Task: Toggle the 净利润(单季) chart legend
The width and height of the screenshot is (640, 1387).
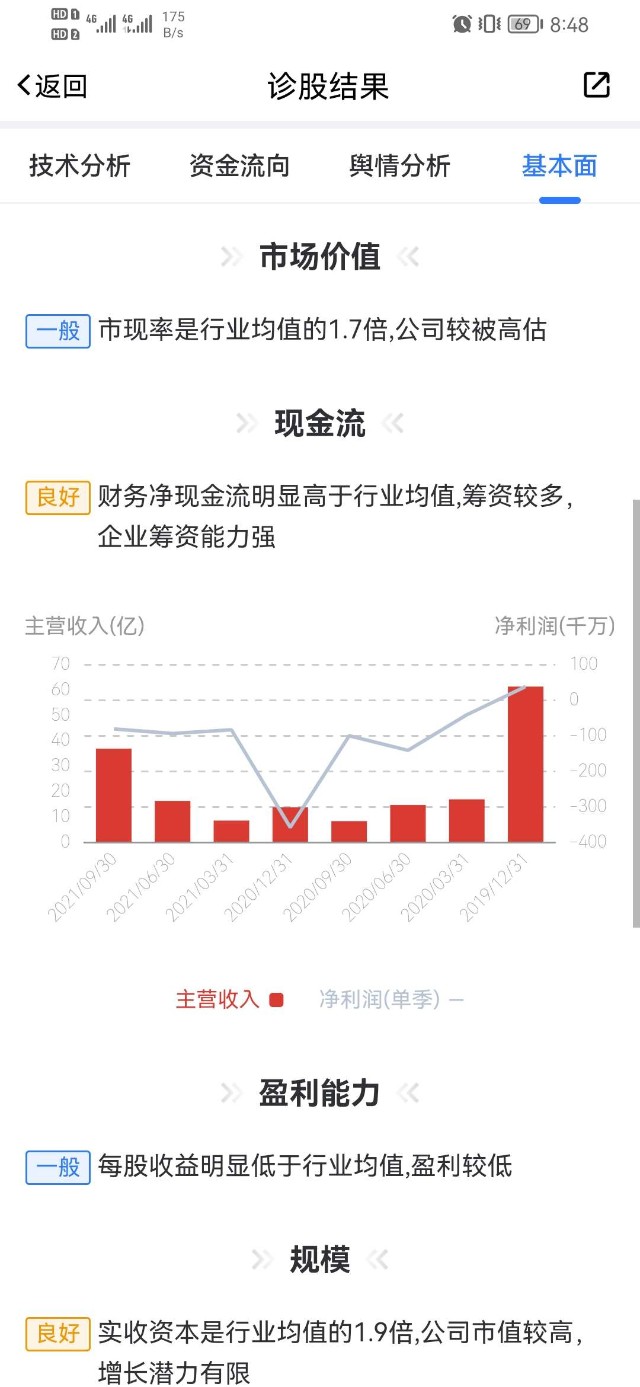Action: (x=390, y=999)
